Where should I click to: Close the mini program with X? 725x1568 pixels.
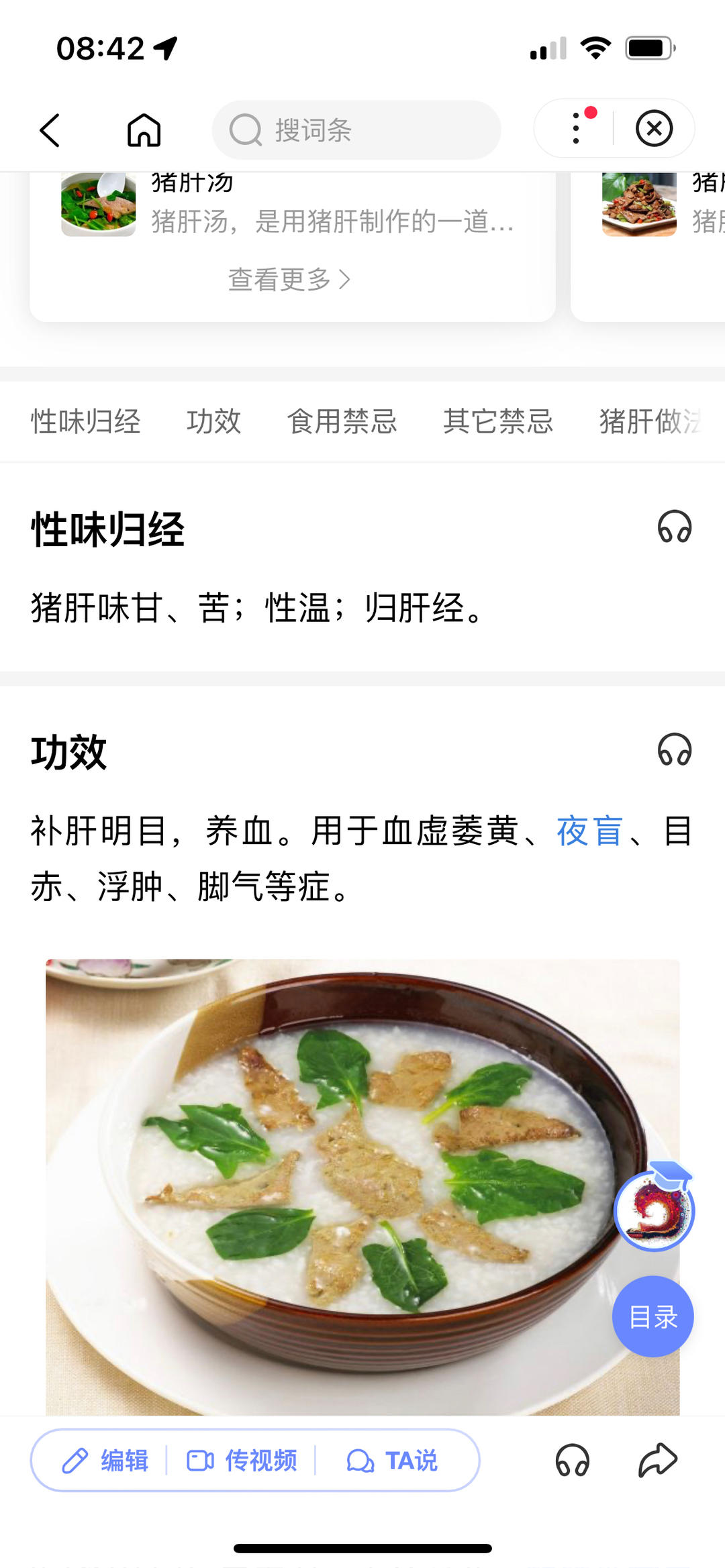coord(654,128)
